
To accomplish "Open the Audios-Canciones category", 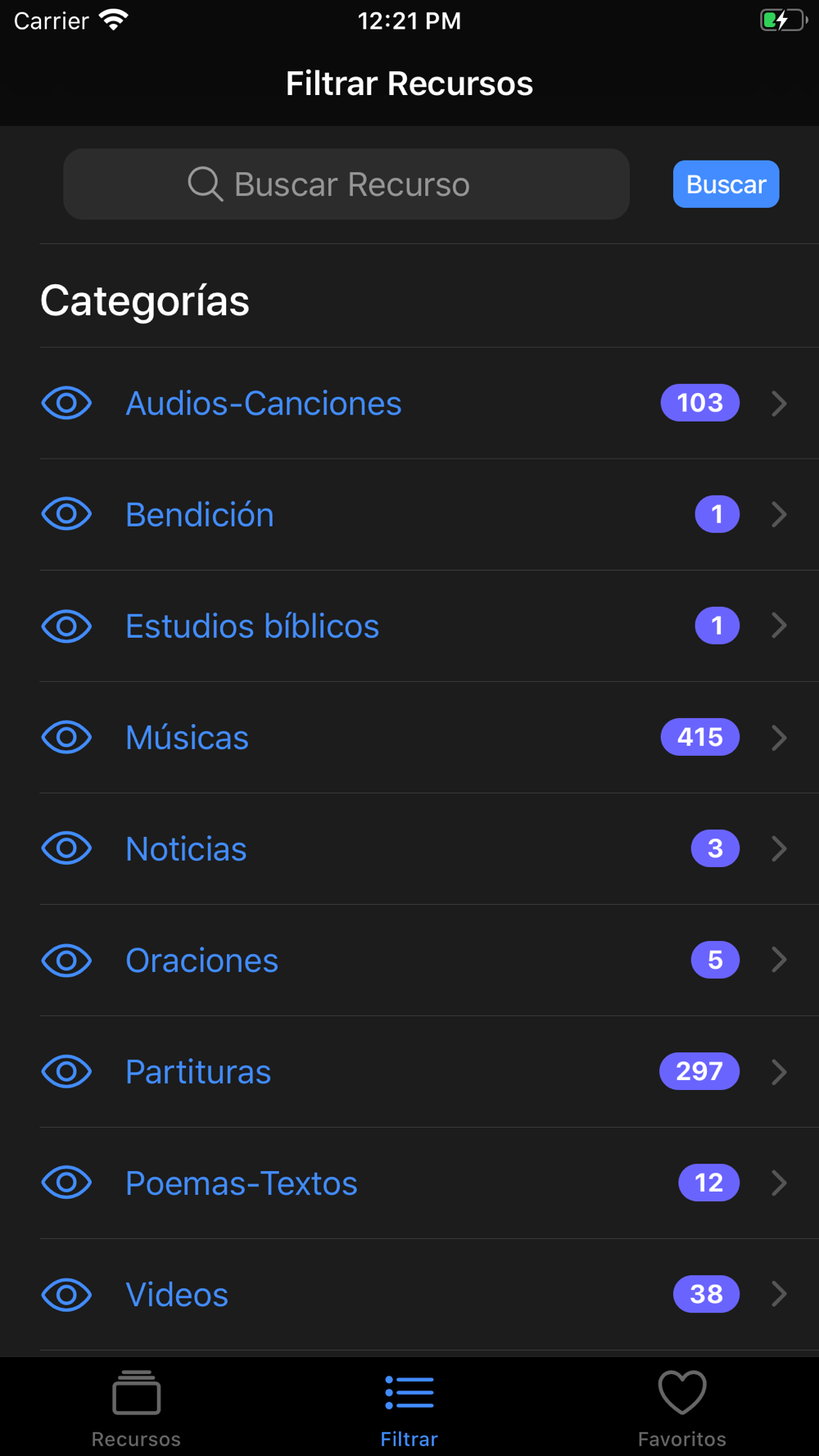I will coord(429,403).
